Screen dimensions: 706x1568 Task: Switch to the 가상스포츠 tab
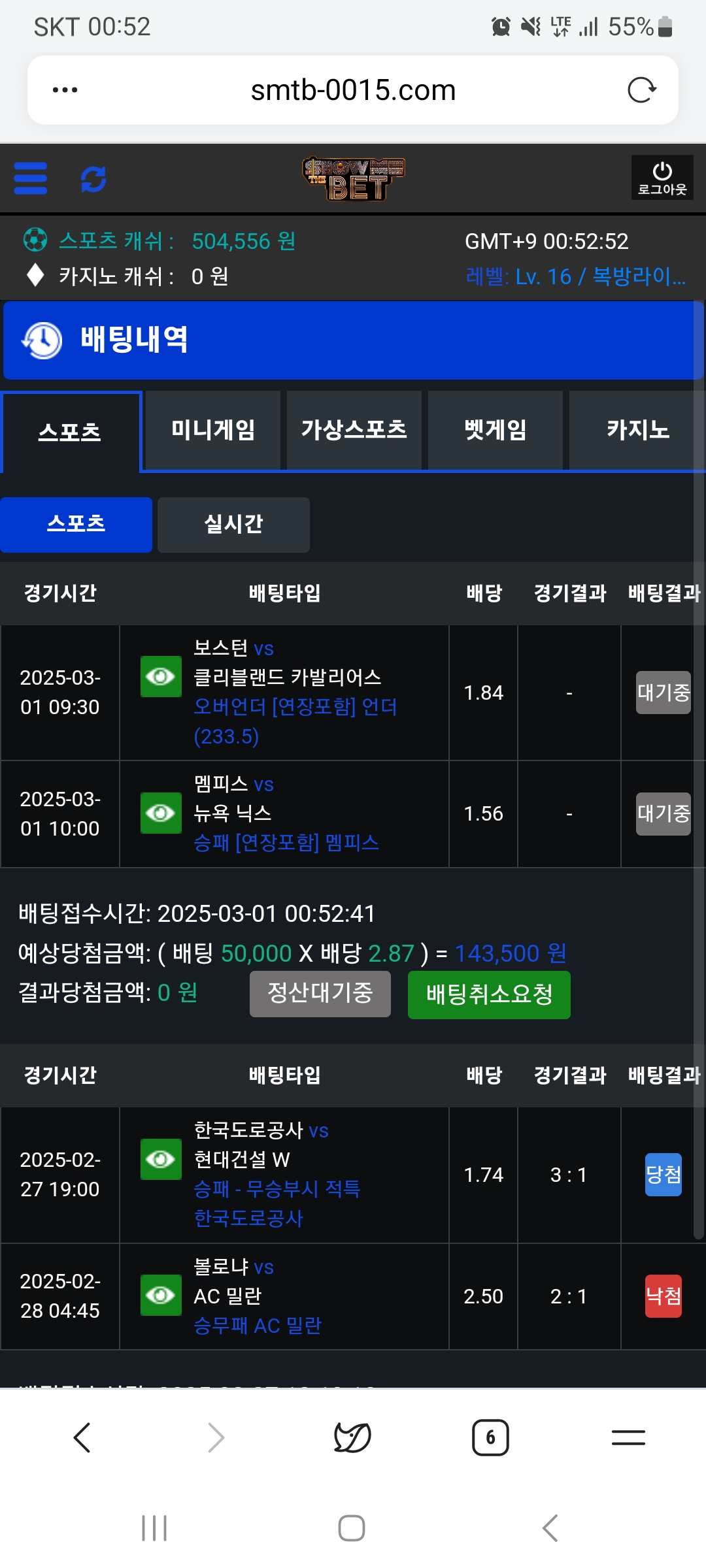(x=354, y=430)
